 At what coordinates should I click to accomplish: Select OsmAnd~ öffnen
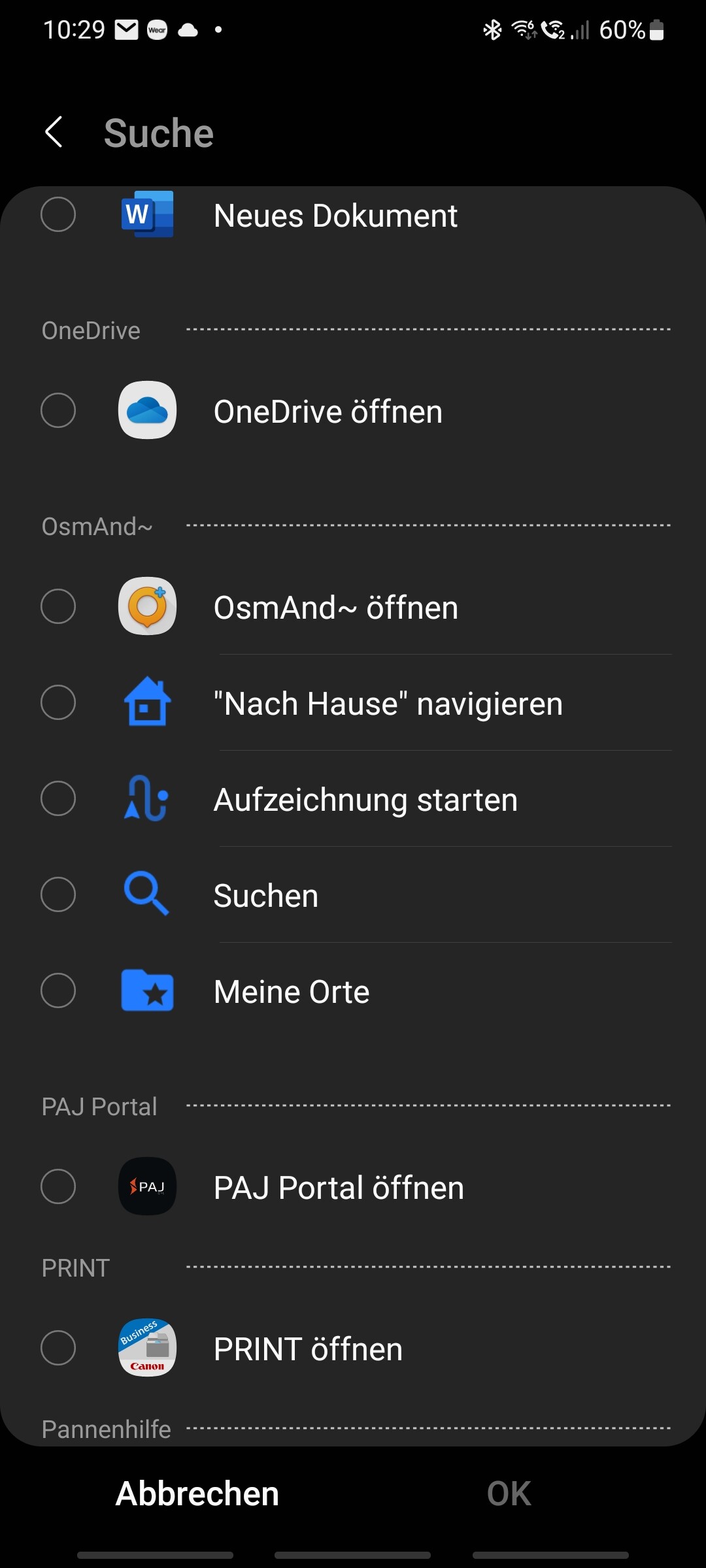point(353,607)
